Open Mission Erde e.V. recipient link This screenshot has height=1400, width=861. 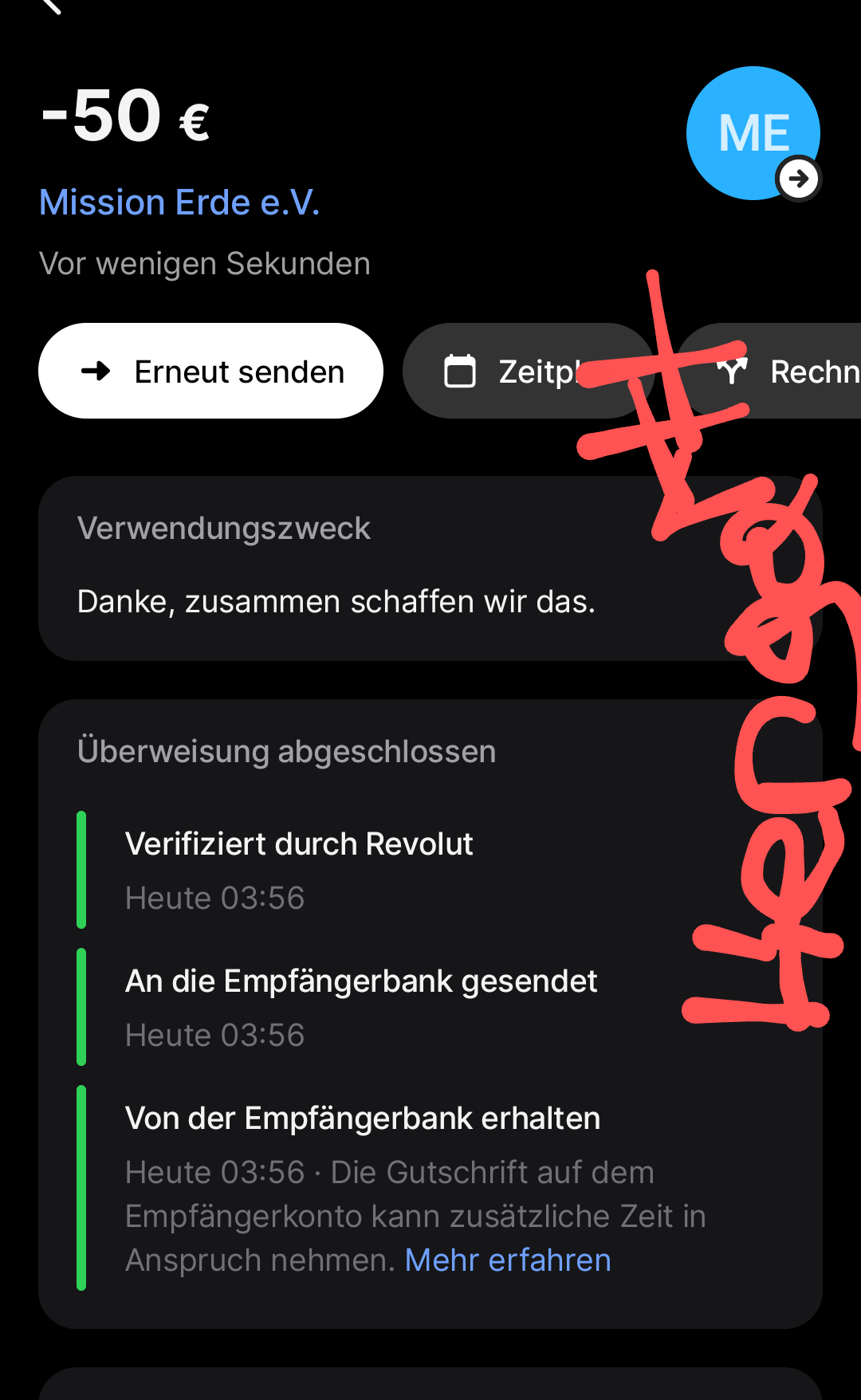[179, 203]
